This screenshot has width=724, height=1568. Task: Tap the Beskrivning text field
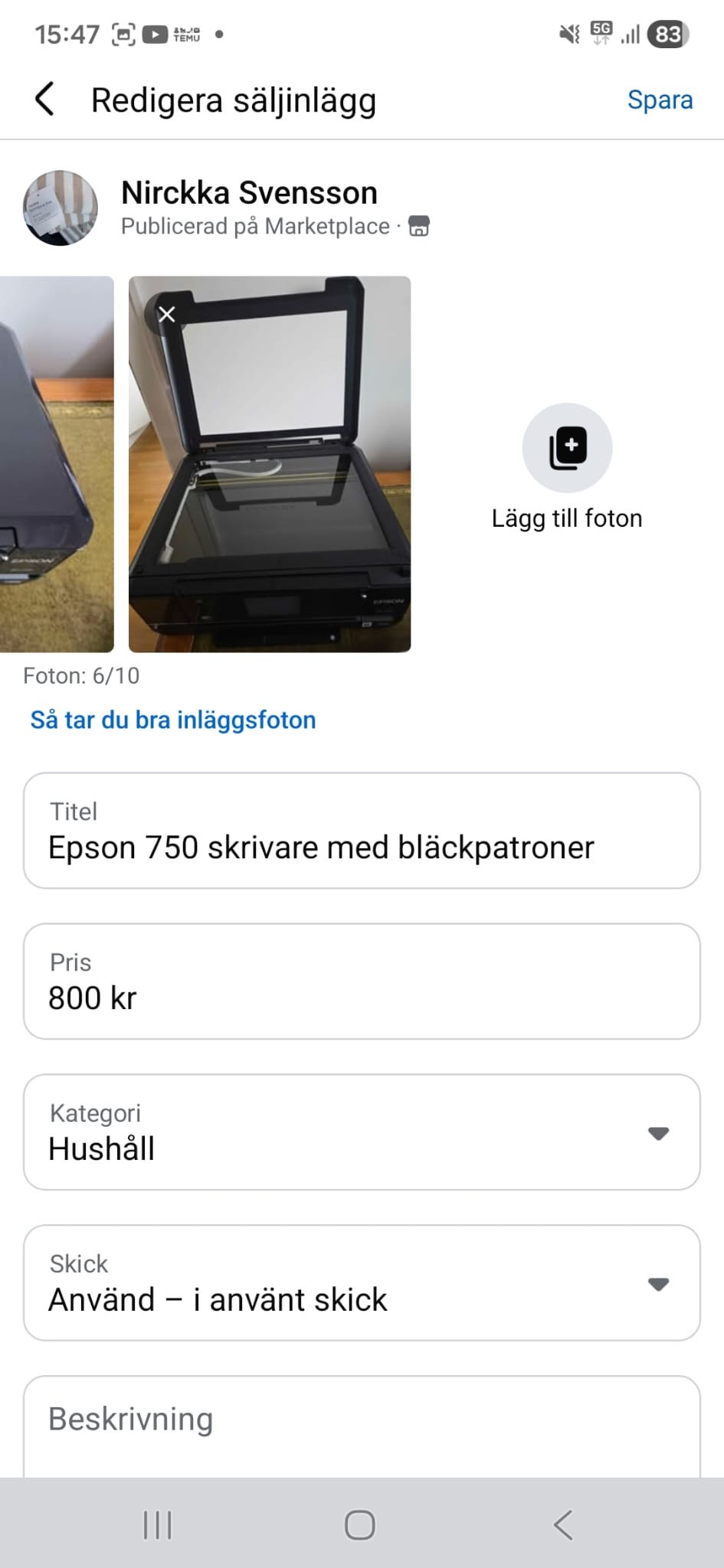tap(362, 1424)
